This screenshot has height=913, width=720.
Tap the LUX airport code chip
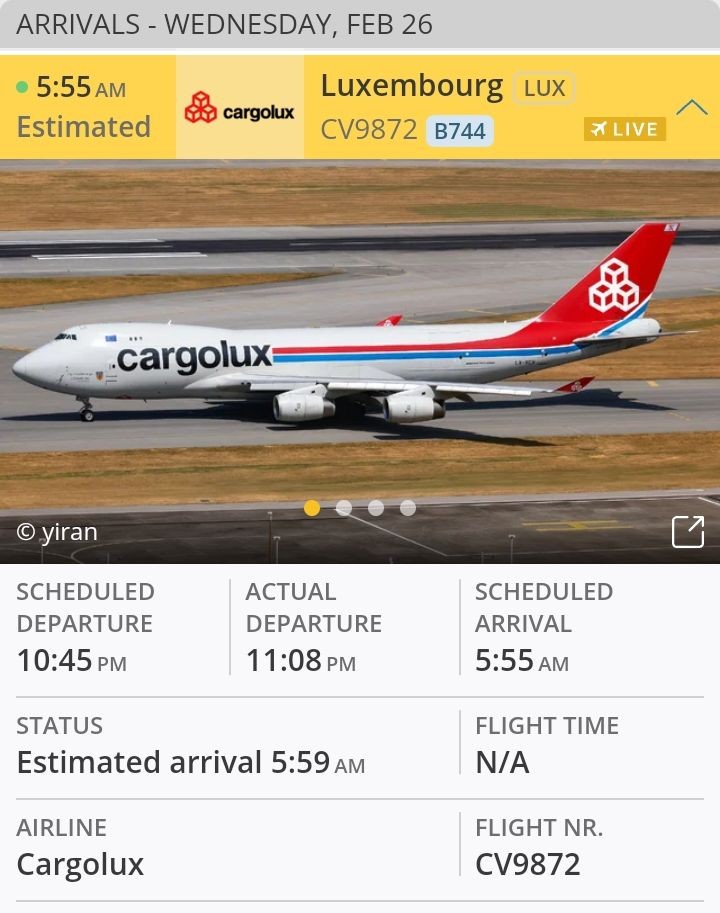tap(544, 88)
